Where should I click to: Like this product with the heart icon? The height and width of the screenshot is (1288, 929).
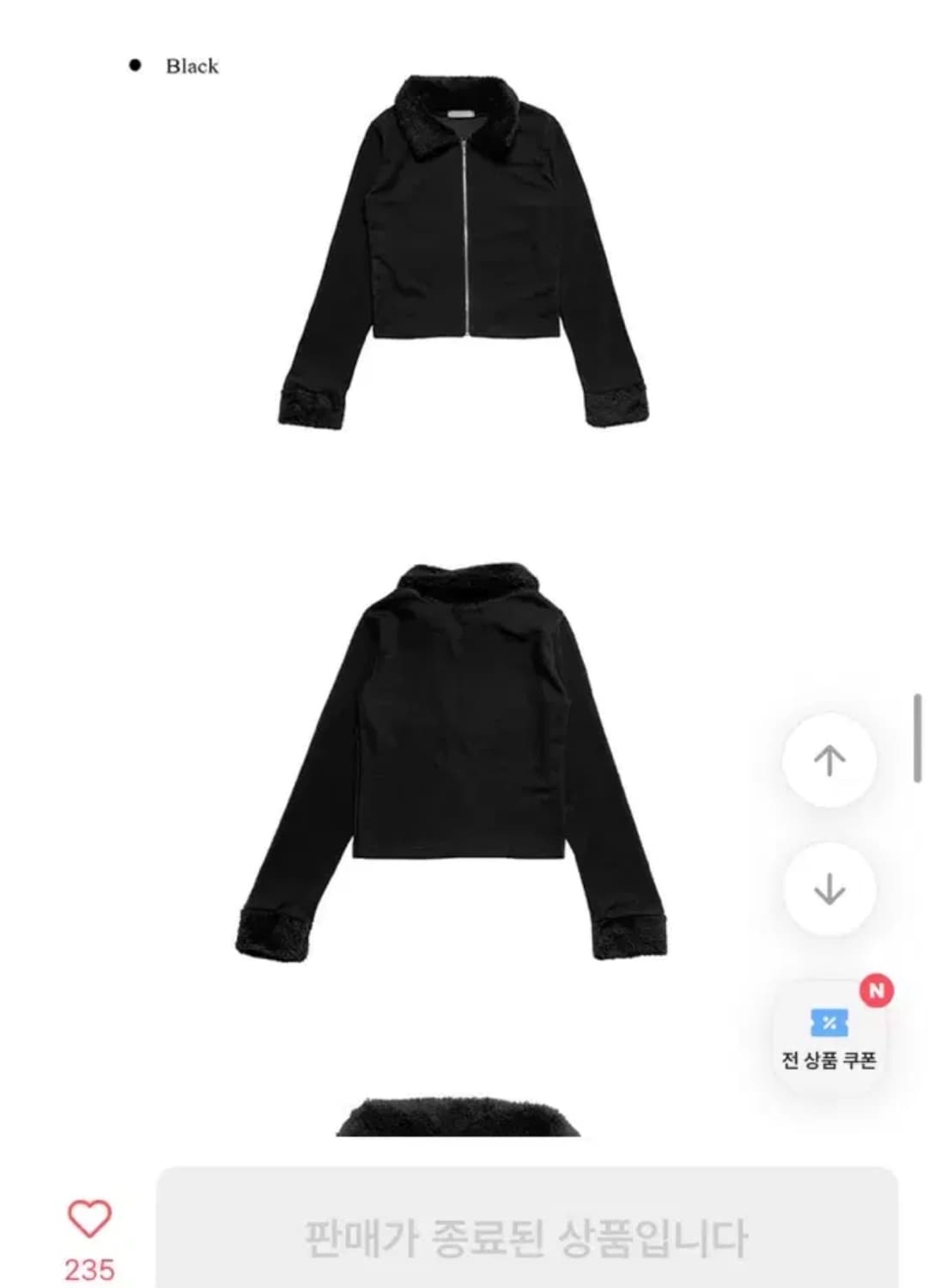(89, 1219)
